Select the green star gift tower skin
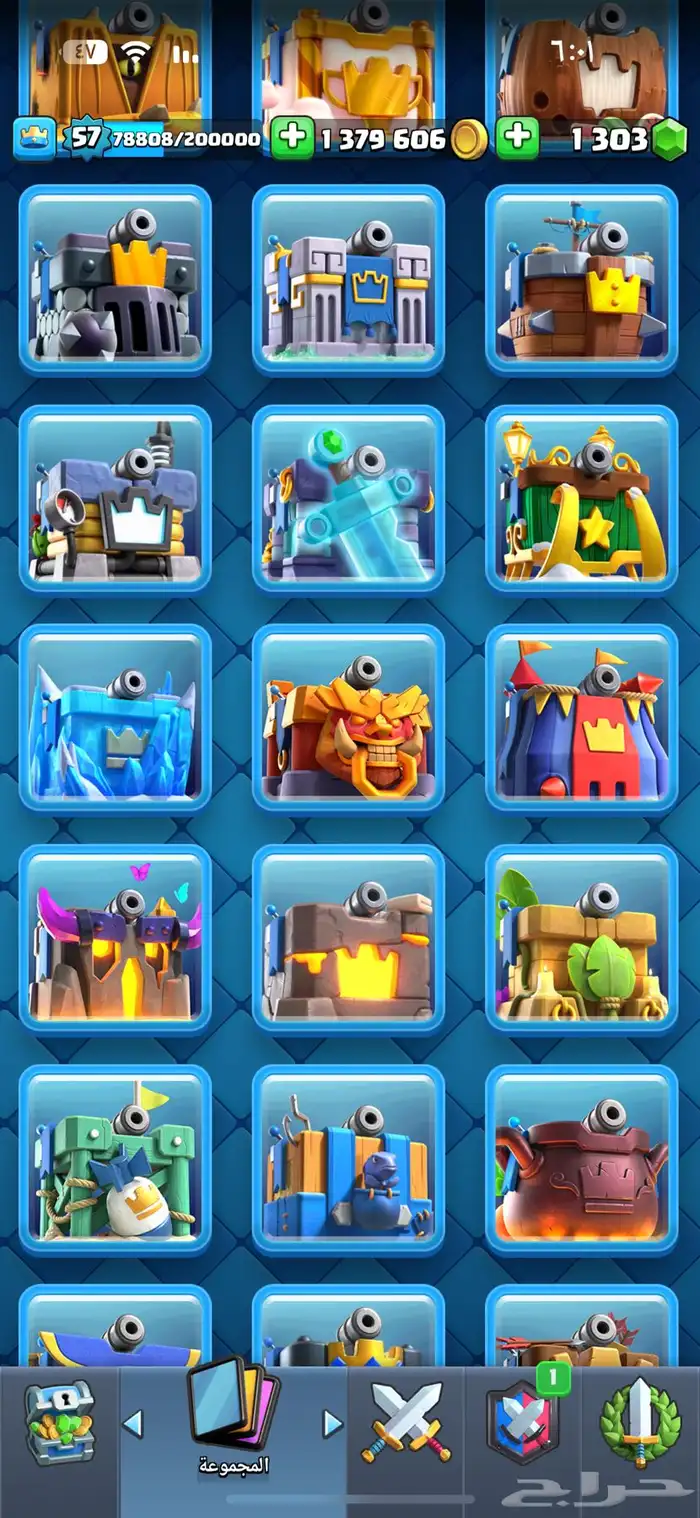Viewport: 700px width, 1518px height. (582, 498)
